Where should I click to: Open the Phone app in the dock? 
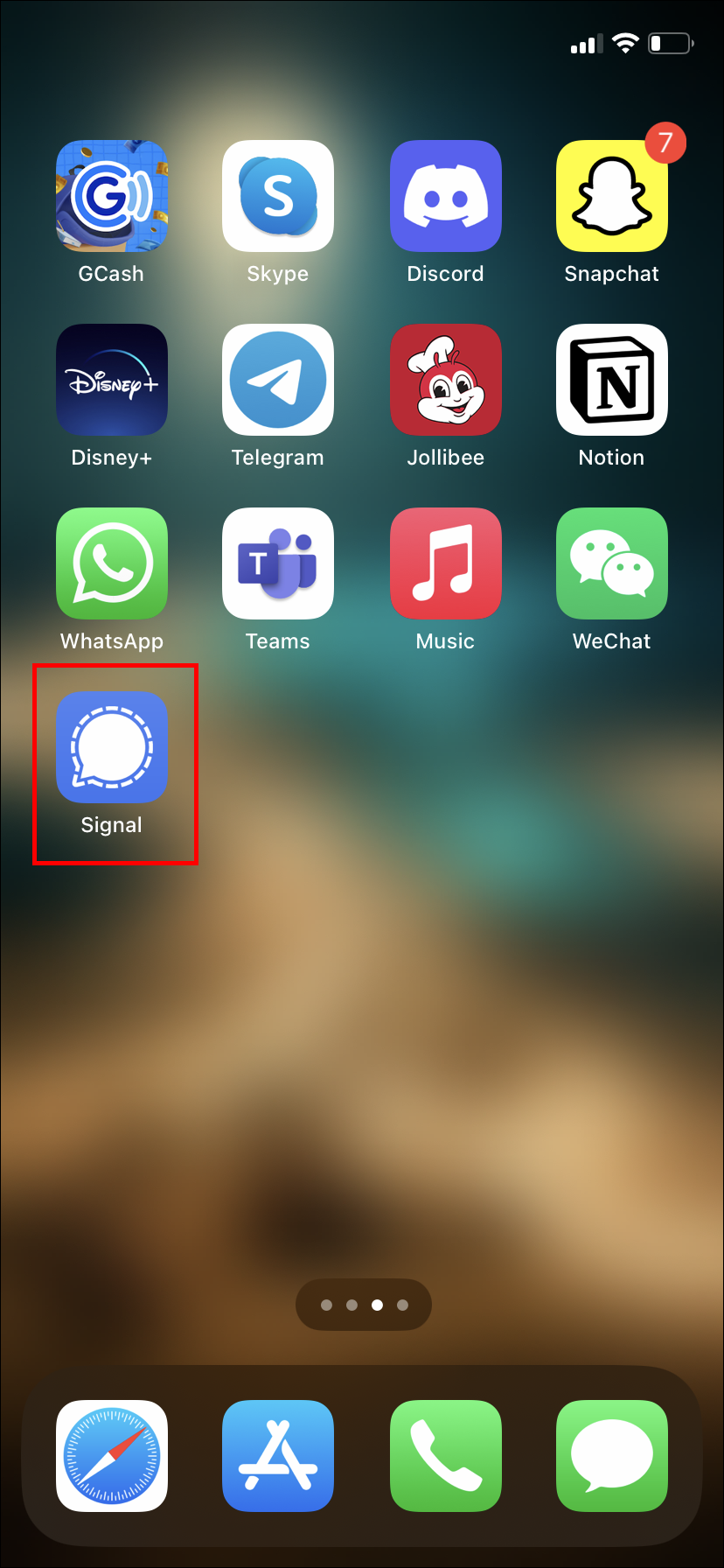tap(445, 1456)
